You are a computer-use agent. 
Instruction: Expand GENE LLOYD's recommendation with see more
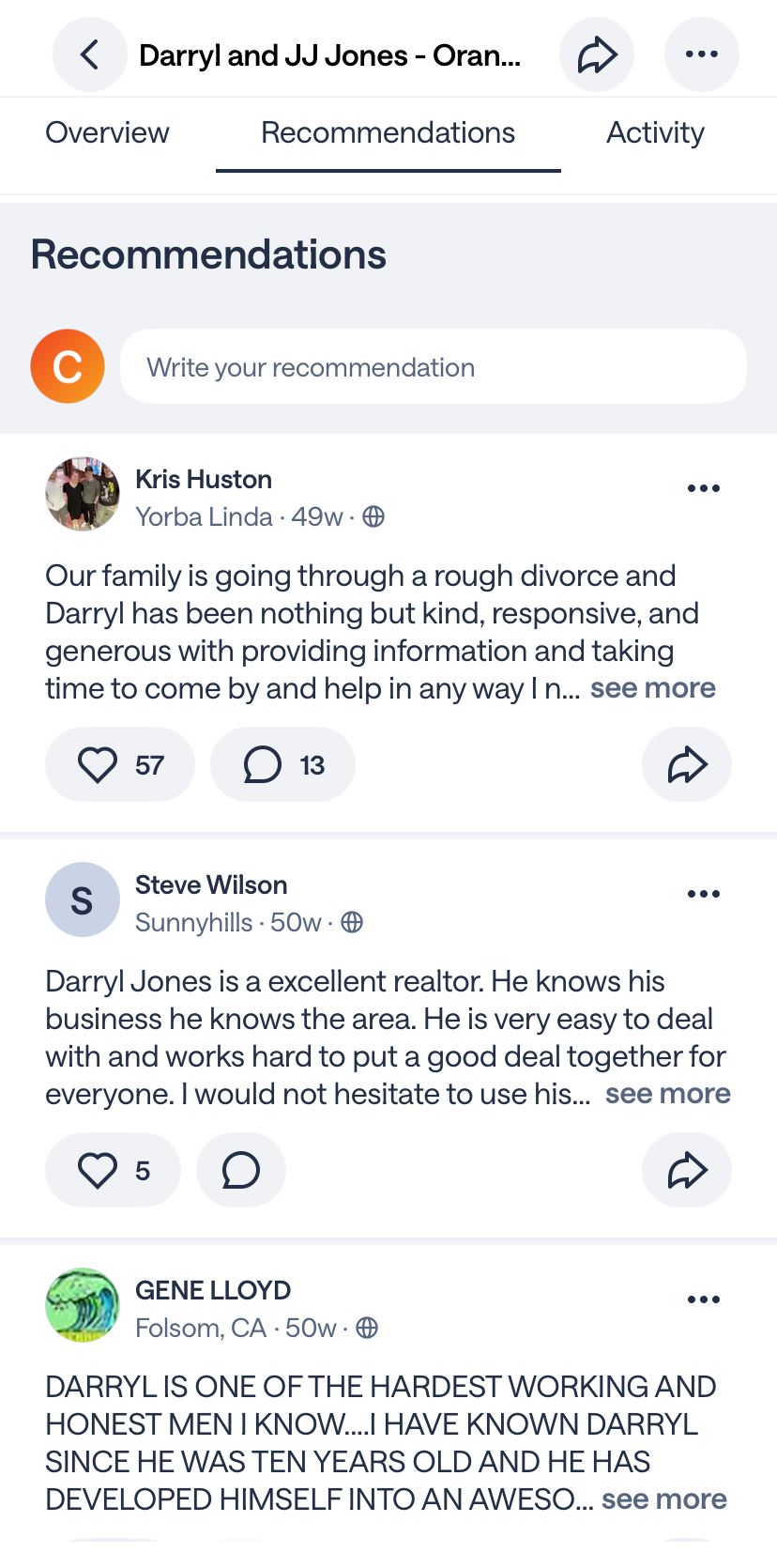pyautogui.click(x=663, y=1499)
